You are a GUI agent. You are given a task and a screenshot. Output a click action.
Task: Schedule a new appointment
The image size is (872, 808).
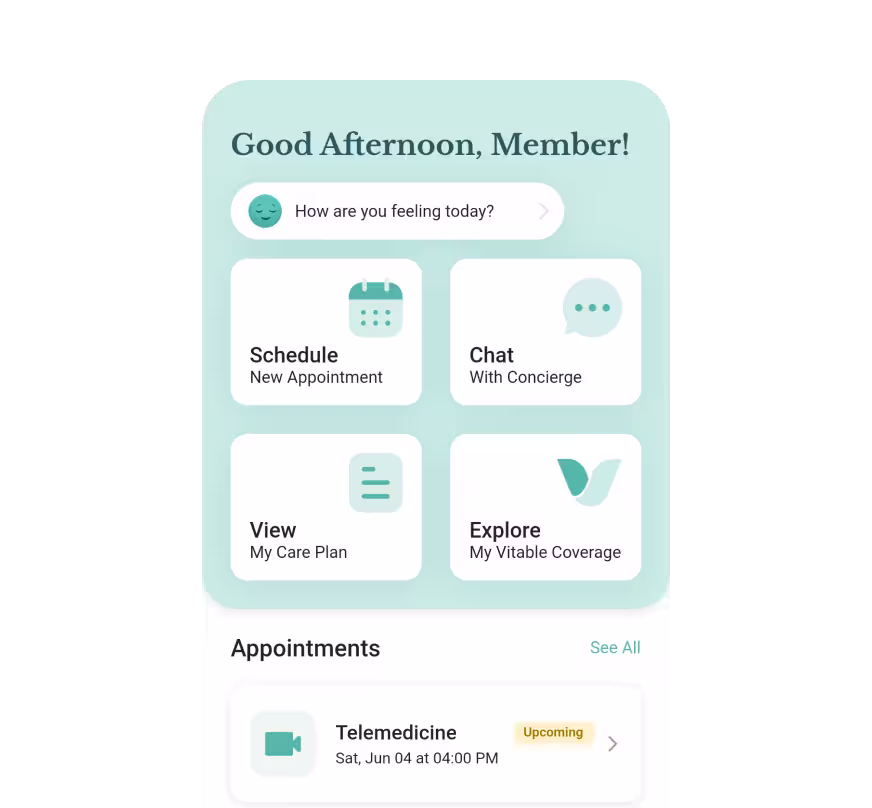click(326, 332)
